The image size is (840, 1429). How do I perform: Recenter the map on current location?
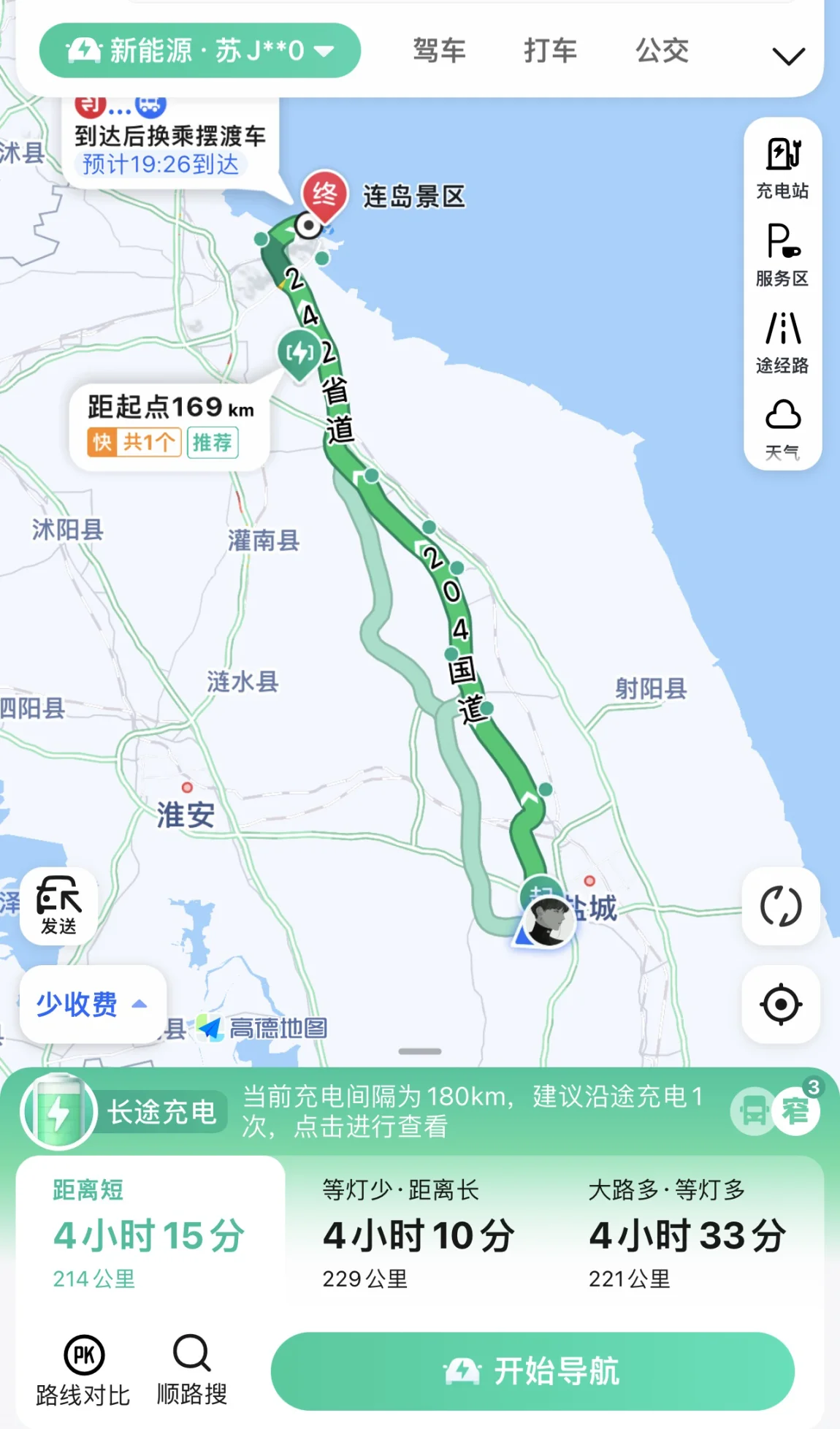click(781, 1004)
